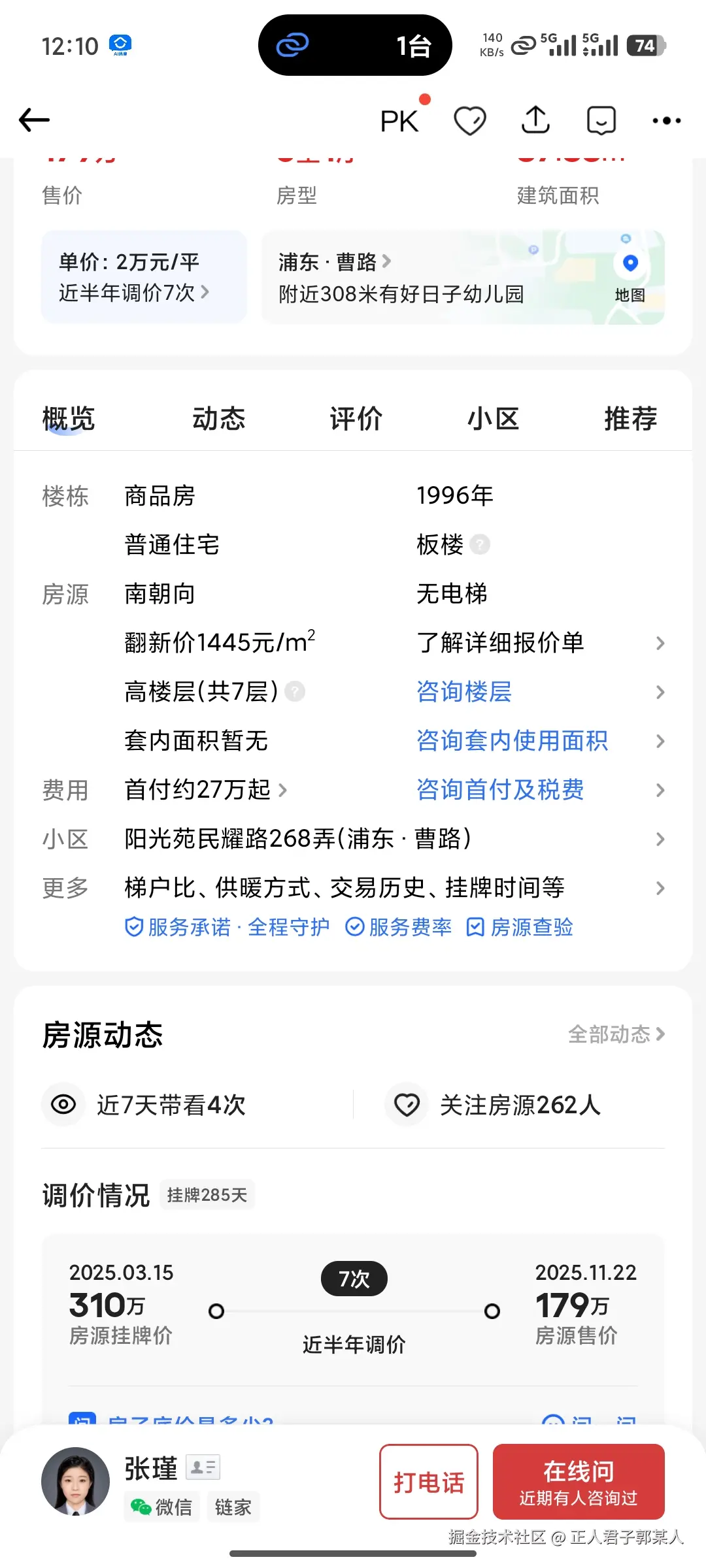Tap the 7次 marker on the price timeline
This screenshot has width=706, height=1568.
[x=353, y=1279]
